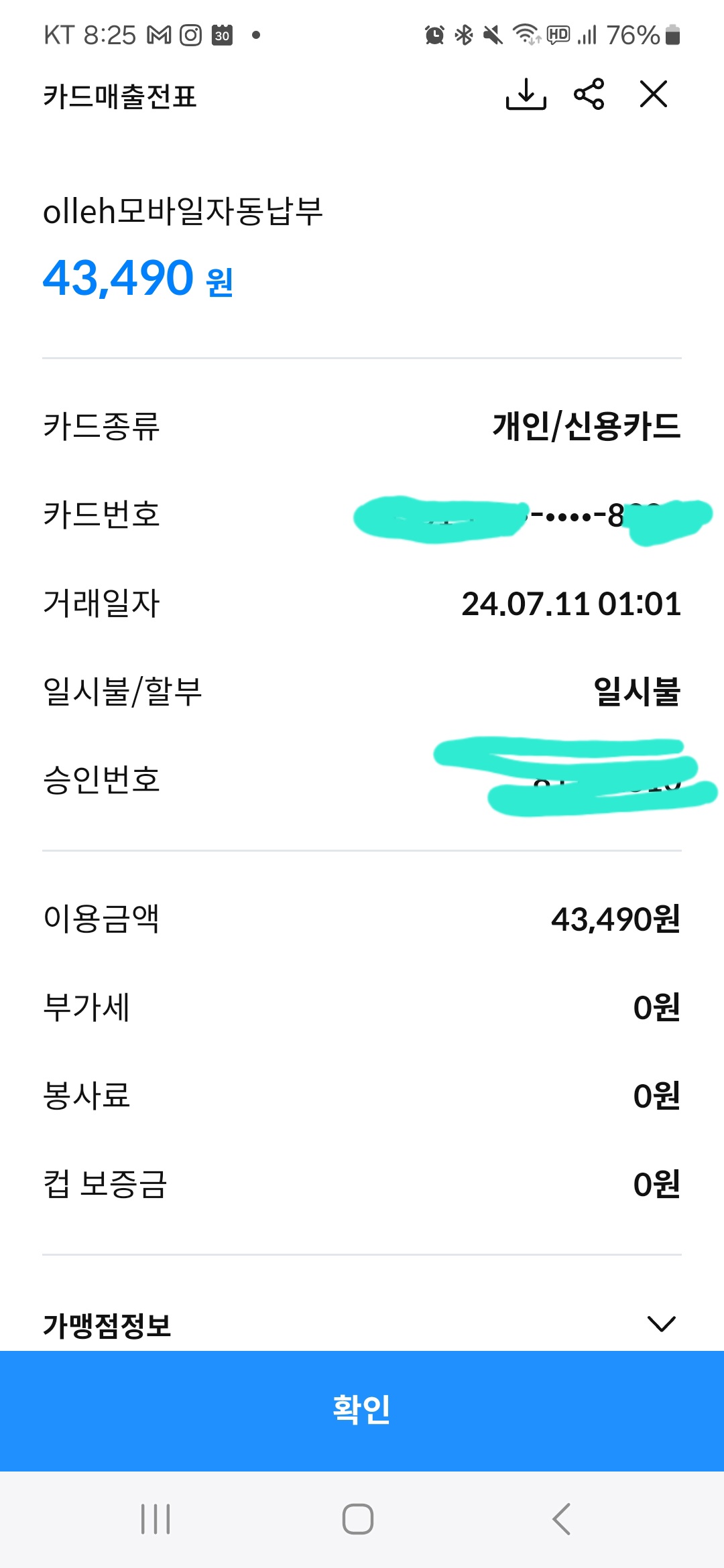Download the card sales slip
The height and width of the screenshot is (1568, 724).
coord(526,94)
